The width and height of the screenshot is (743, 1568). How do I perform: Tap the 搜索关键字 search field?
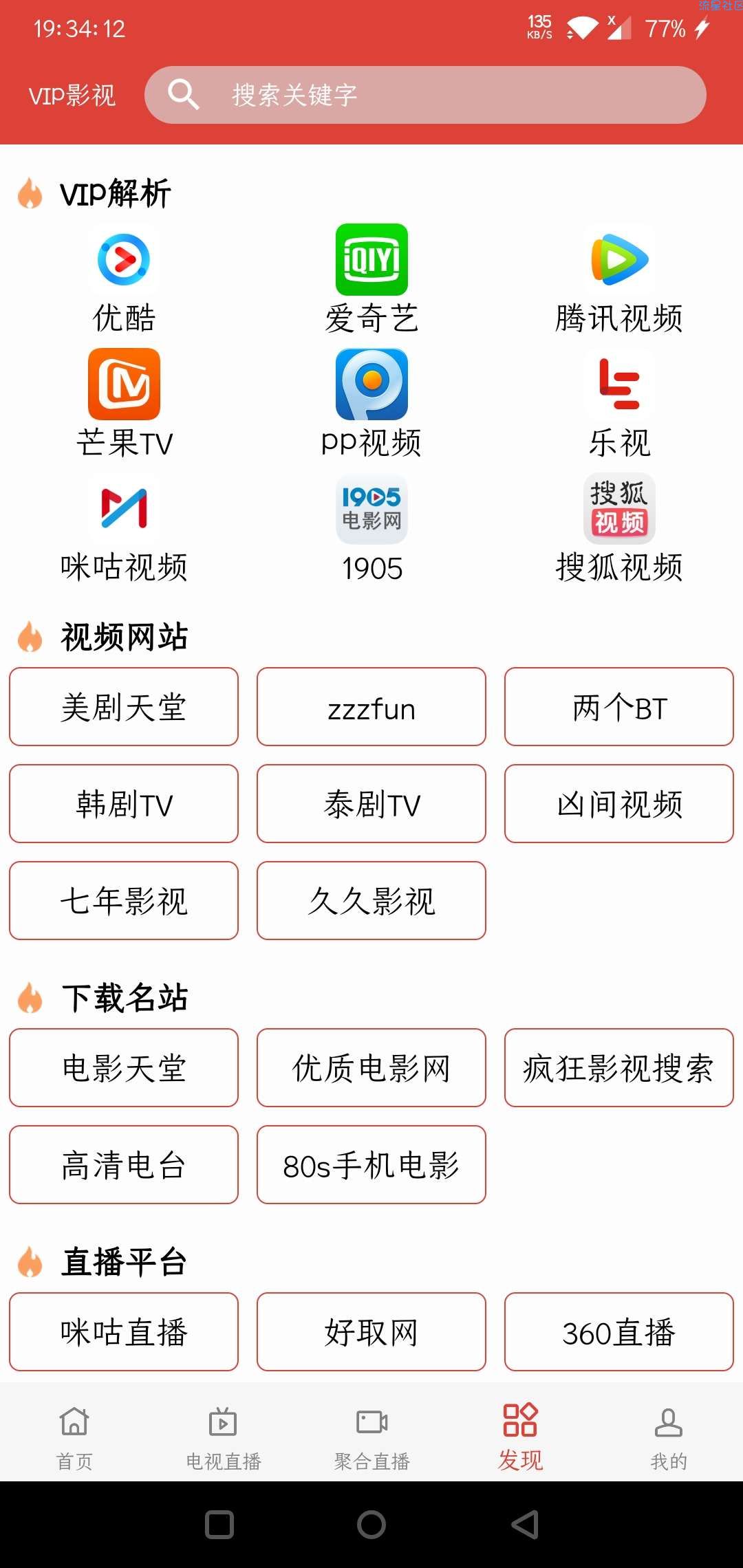pyautogui.click(x=425, y=95)
